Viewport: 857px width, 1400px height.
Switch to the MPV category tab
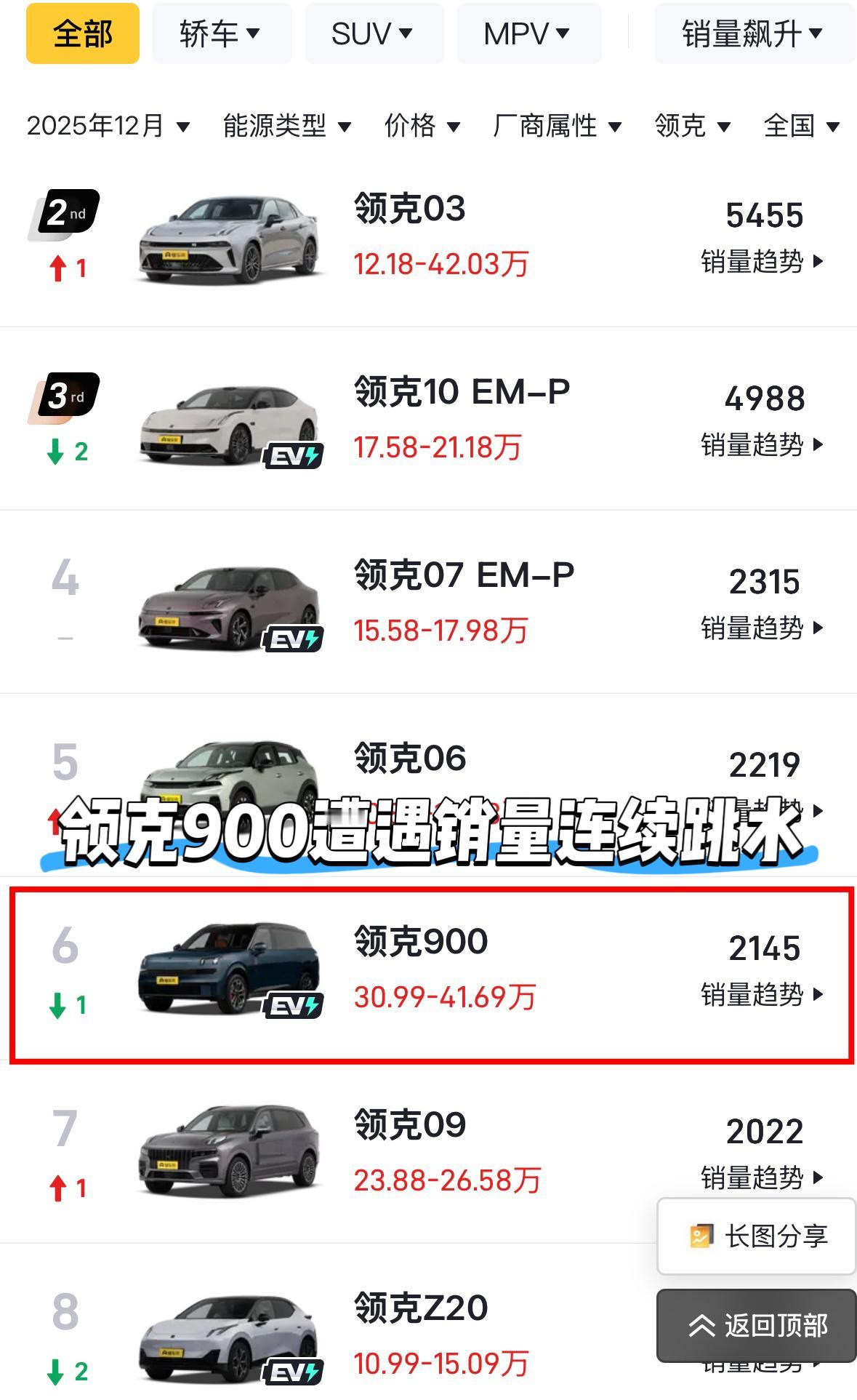point(528,33)
